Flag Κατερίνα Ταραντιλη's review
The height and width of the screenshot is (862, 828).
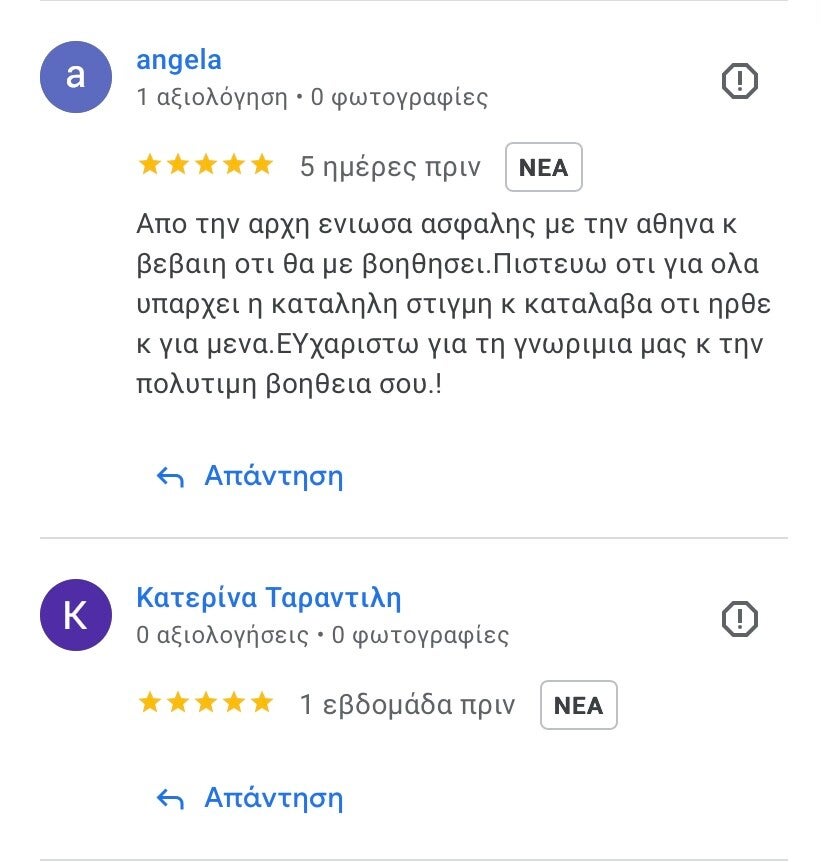(740, 619)
